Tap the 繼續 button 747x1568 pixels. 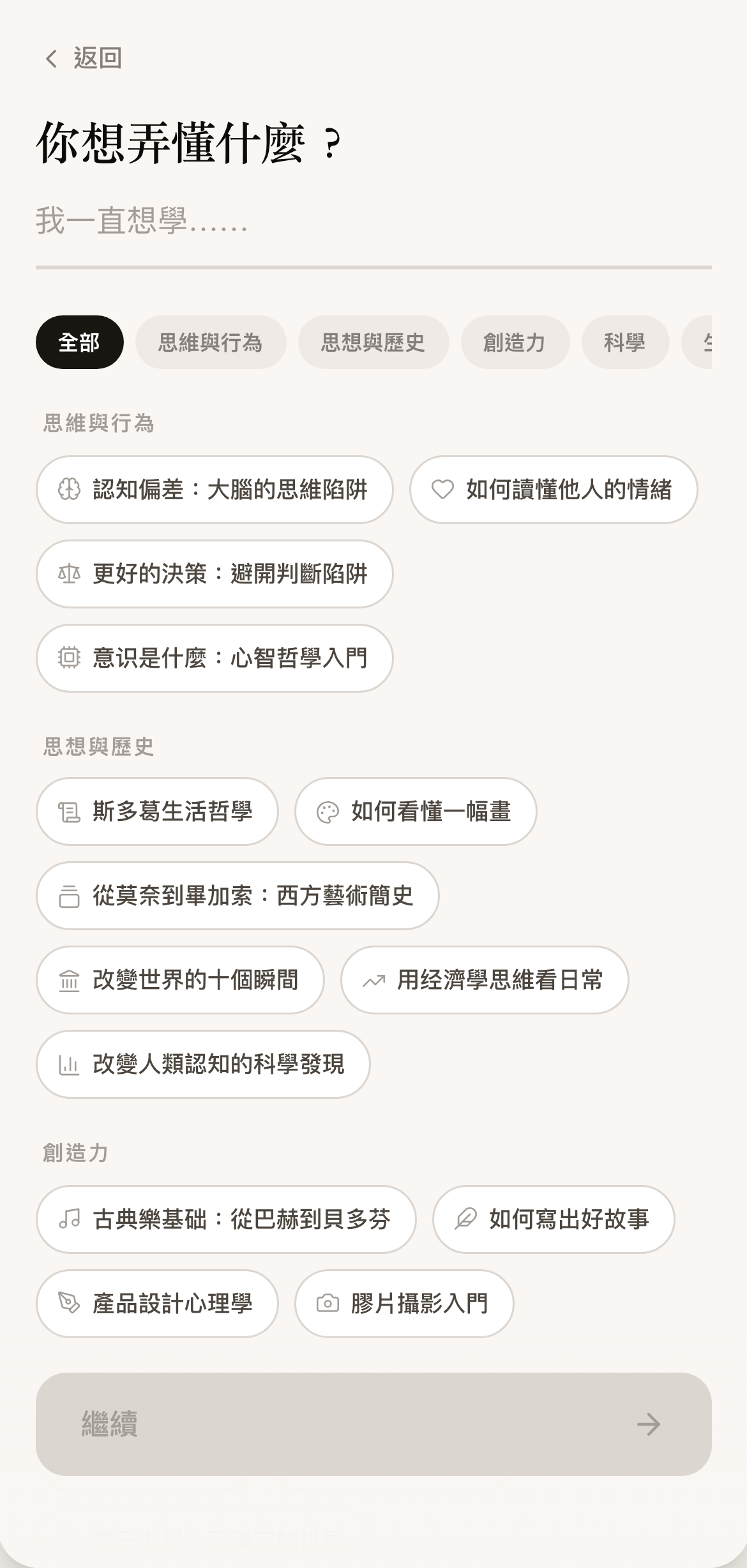pos(373,1424)
